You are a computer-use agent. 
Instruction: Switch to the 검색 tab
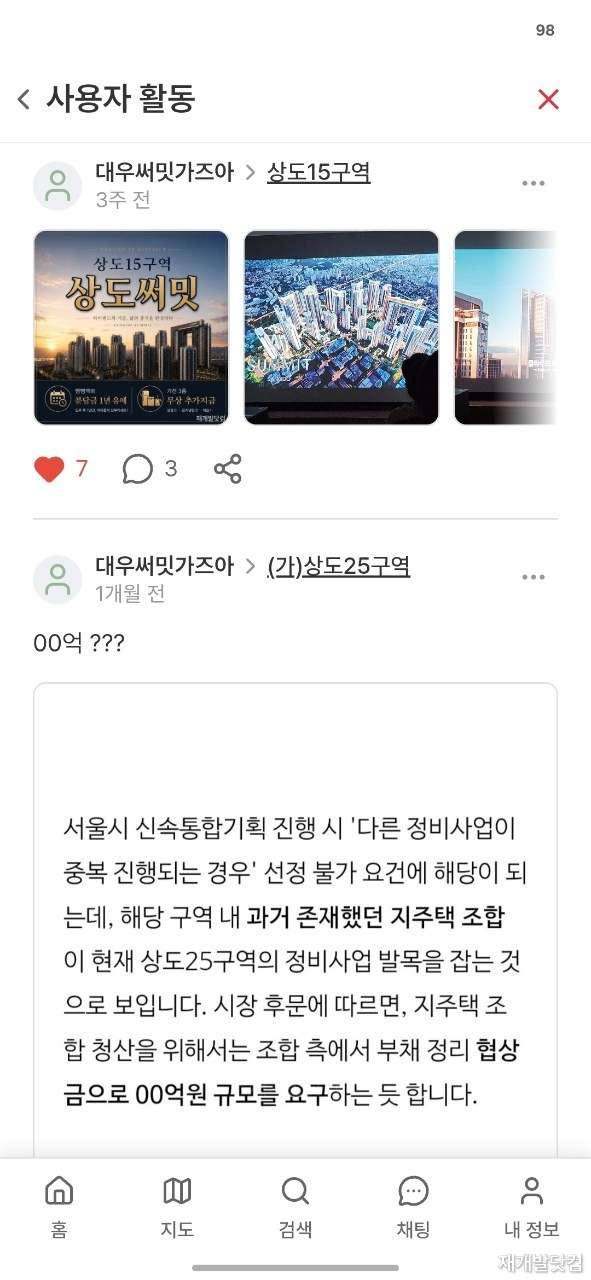(295, 1207)
